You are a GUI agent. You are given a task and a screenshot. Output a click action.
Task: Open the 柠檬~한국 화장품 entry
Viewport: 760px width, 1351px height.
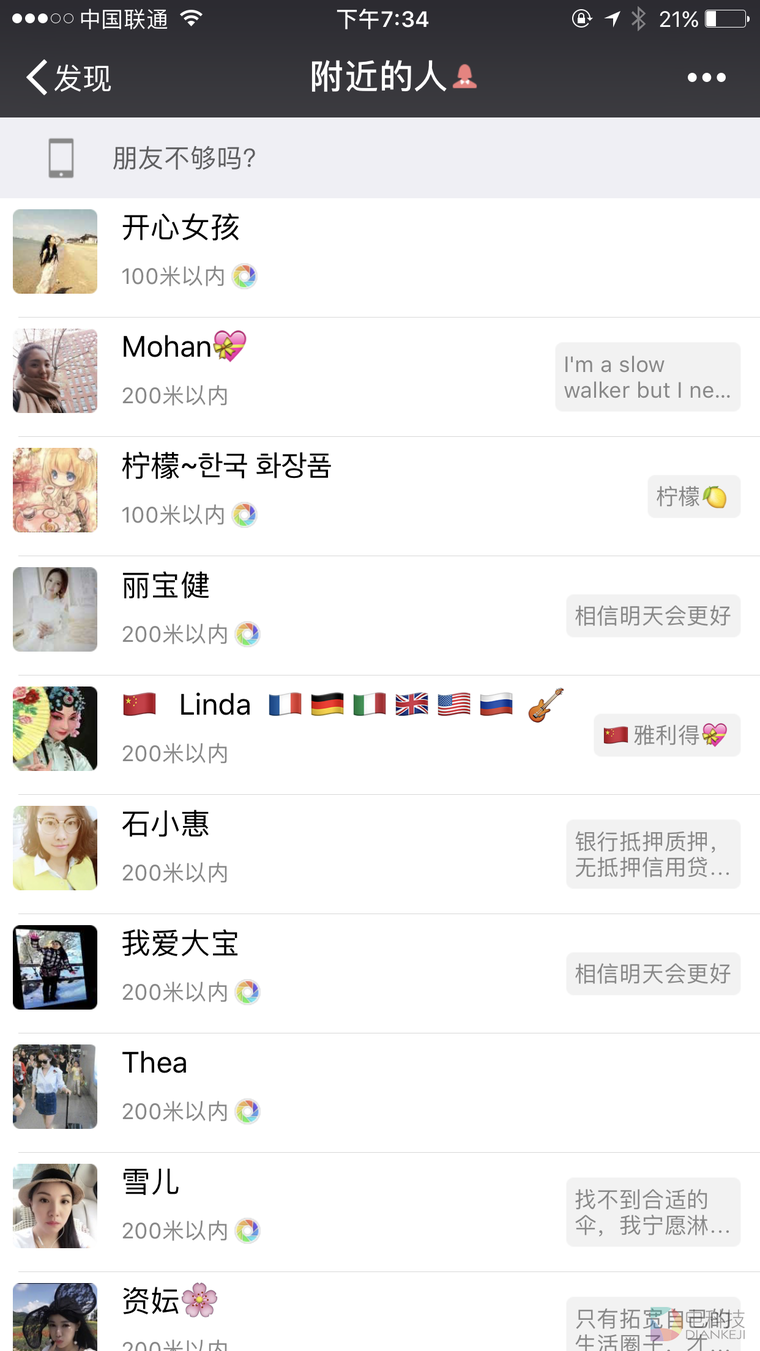[380, 490]
